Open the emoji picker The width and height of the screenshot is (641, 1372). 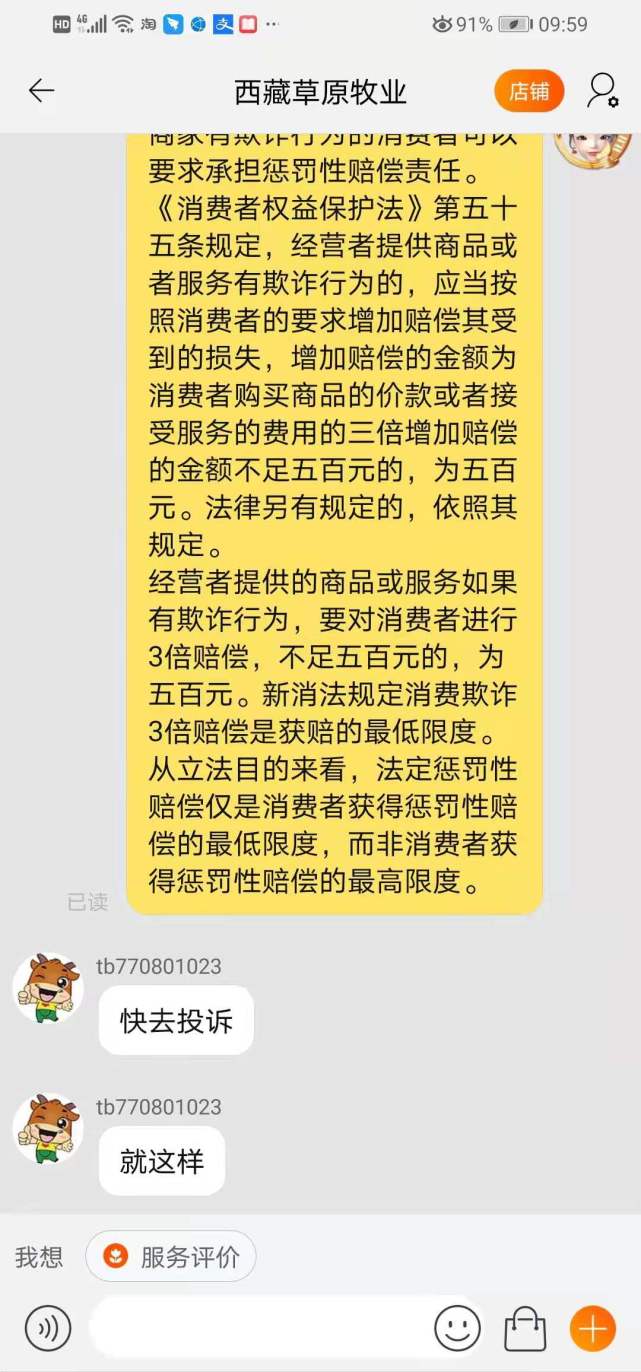(x=457, y=1328)
